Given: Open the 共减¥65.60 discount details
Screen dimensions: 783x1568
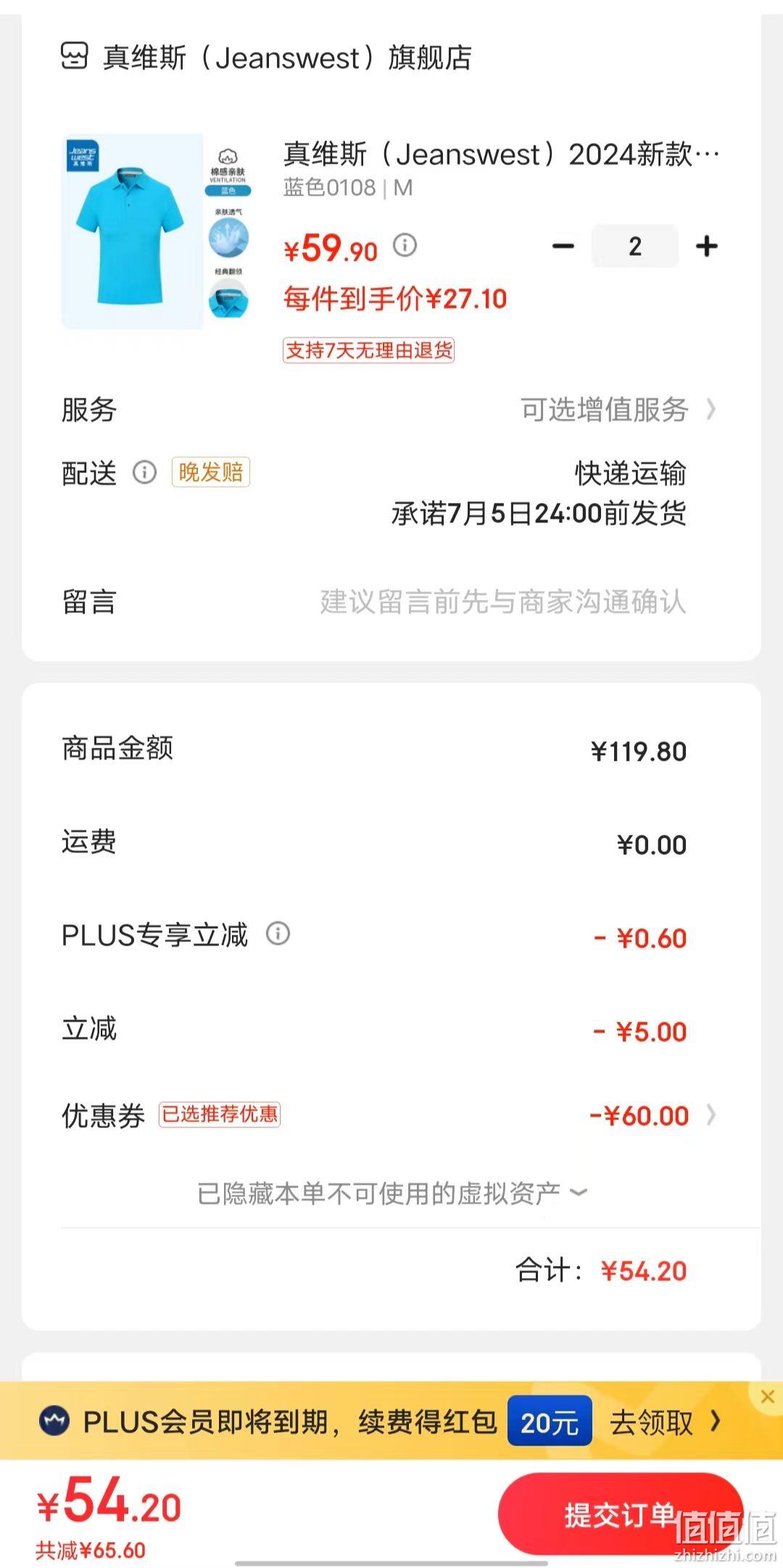Looking at the screenshot, I should (x=91, y=1550).
